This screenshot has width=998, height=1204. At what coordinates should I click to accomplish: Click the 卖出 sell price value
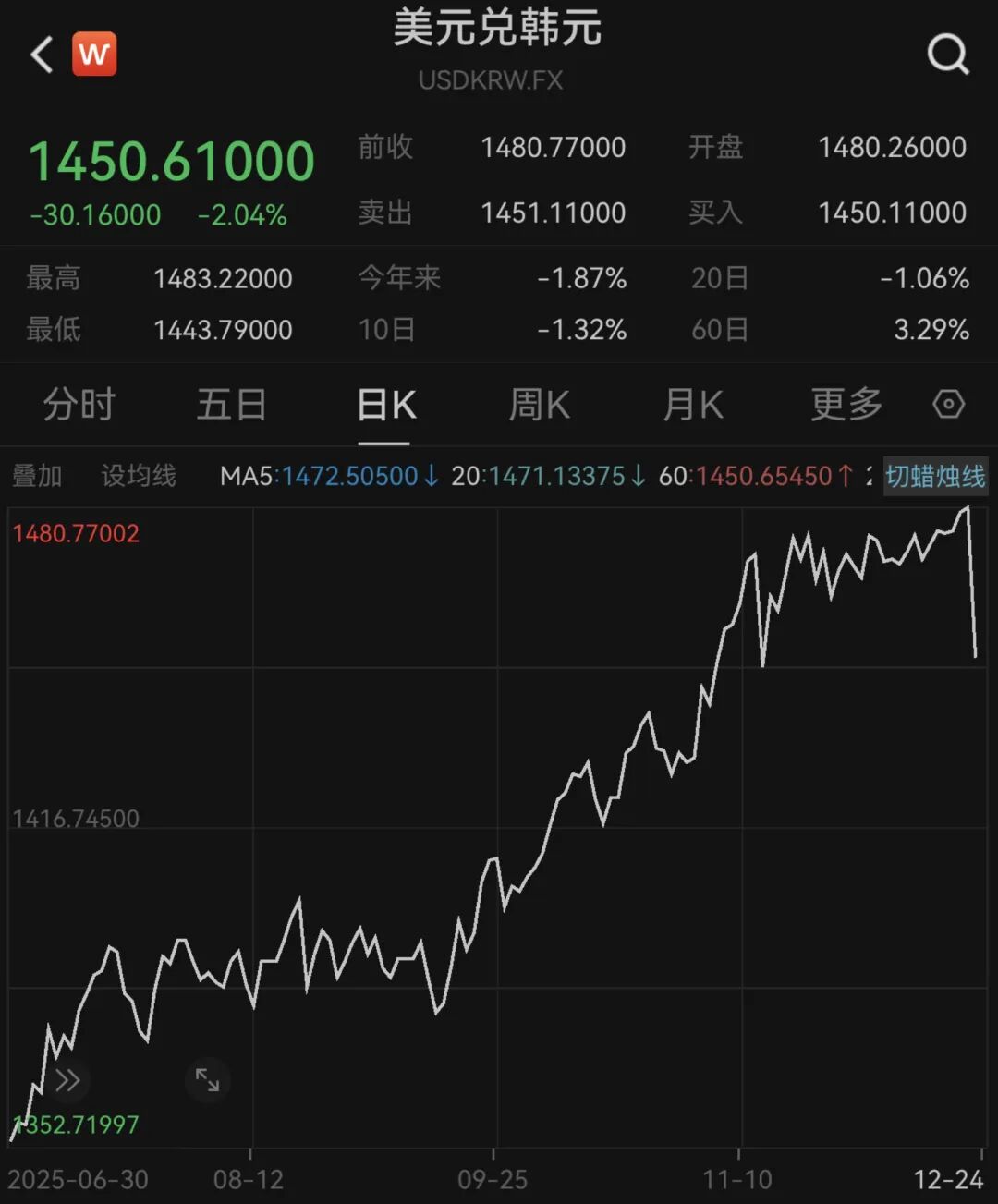[x=552, y=212]
